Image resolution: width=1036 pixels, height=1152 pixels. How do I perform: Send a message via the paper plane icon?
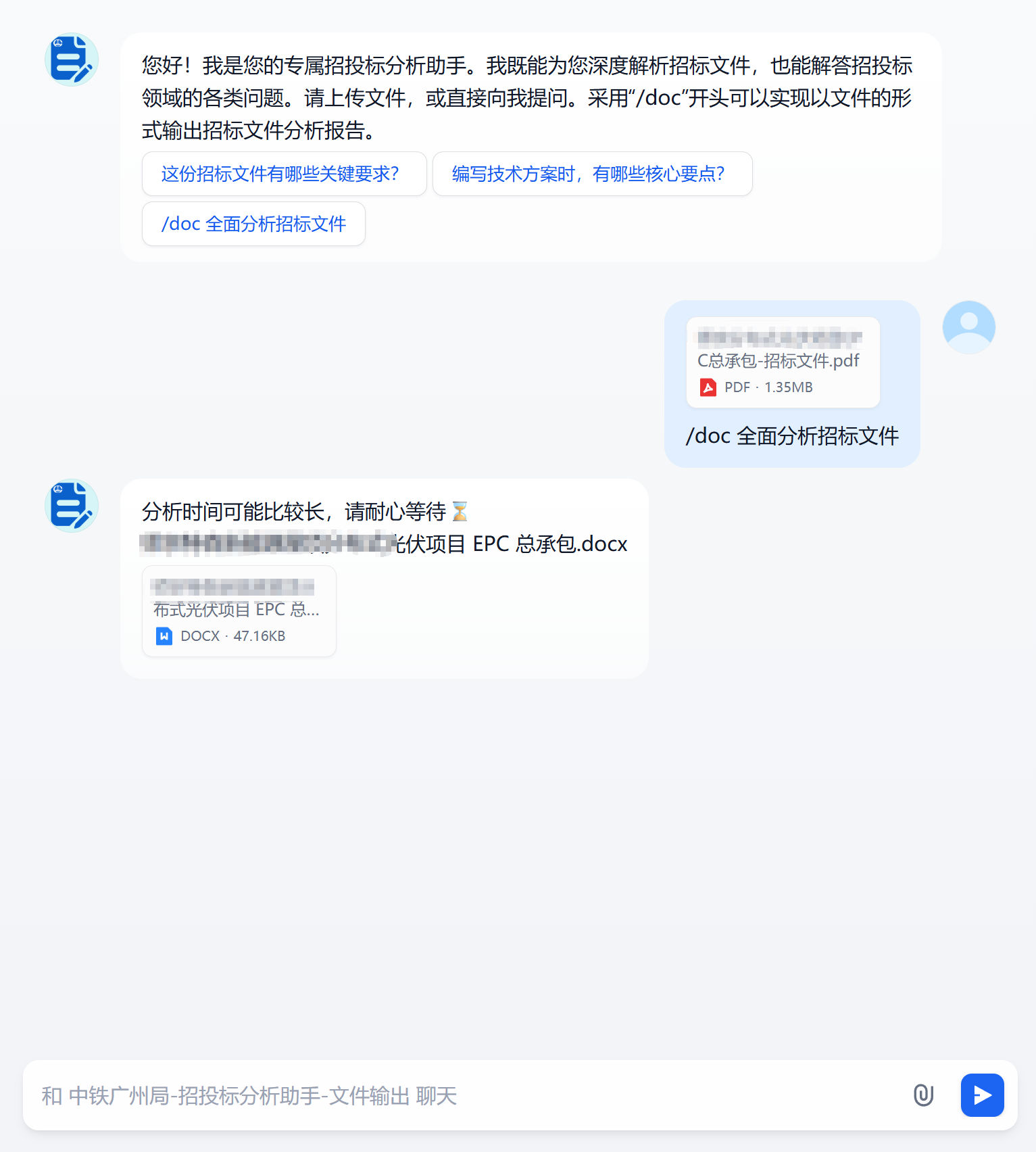981,1095
